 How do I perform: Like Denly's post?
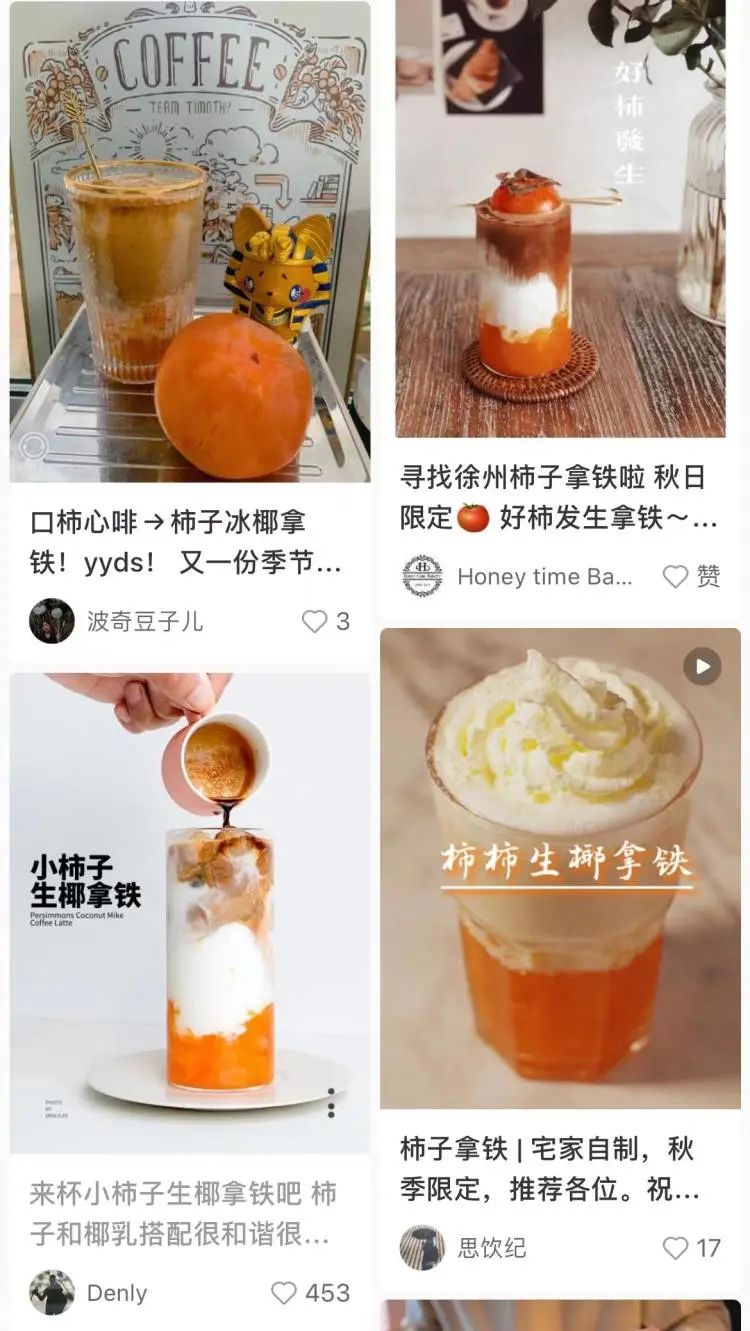[x=285, y=1292]
